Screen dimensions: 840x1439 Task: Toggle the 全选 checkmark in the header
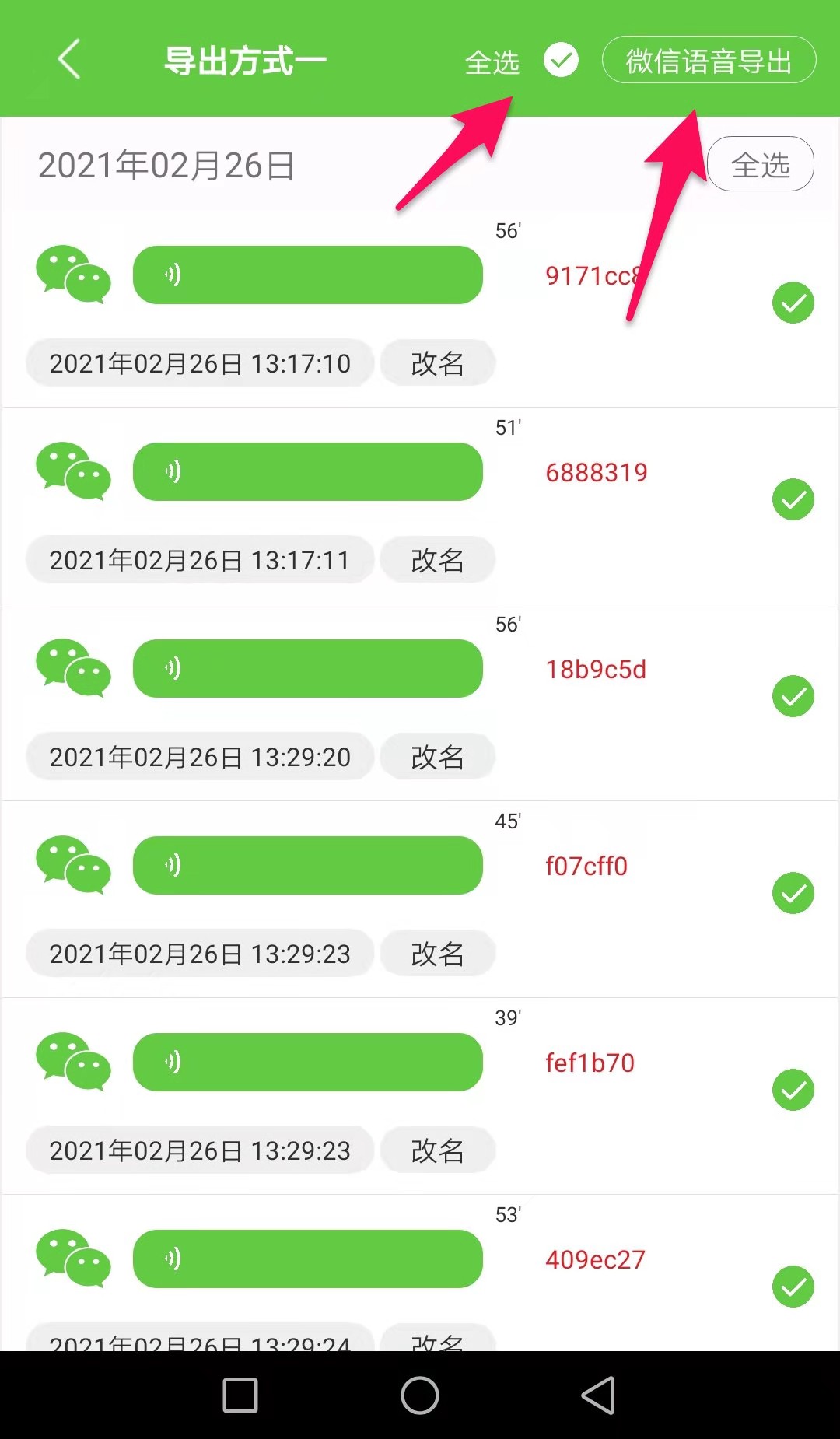pos(561,61)
